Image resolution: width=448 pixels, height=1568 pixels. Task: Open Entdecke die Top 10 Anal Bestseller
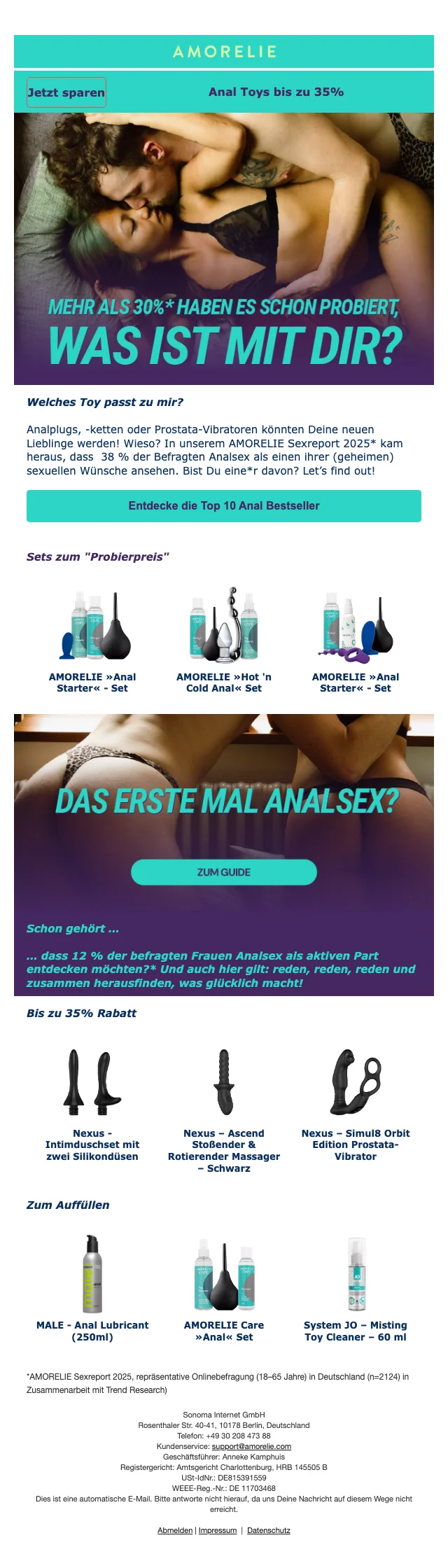click(224, 506)
